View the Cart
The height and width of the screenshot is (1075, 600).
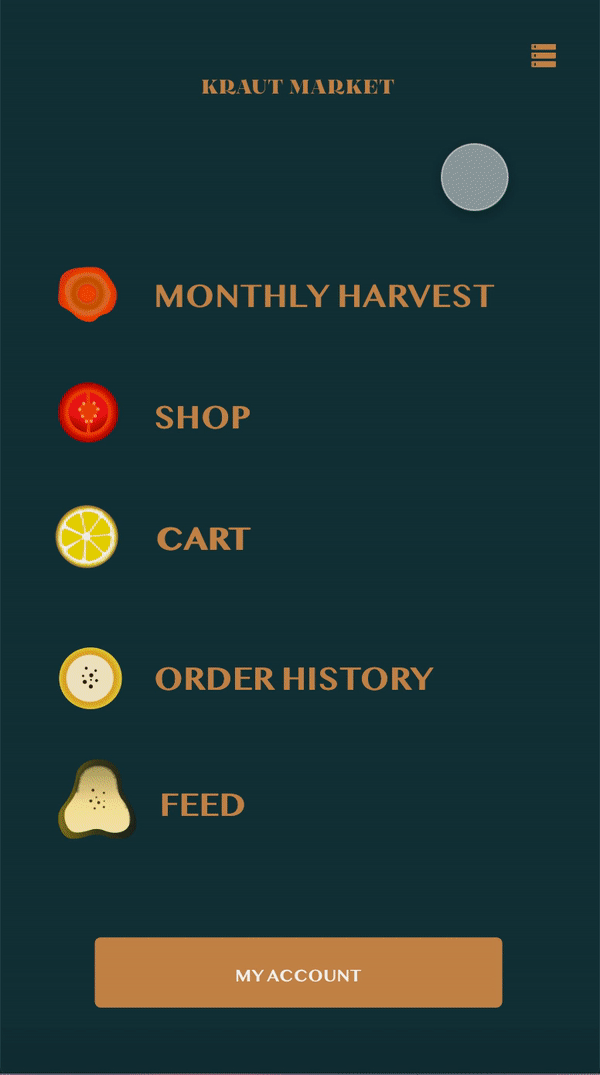click(x=203, y=538)
